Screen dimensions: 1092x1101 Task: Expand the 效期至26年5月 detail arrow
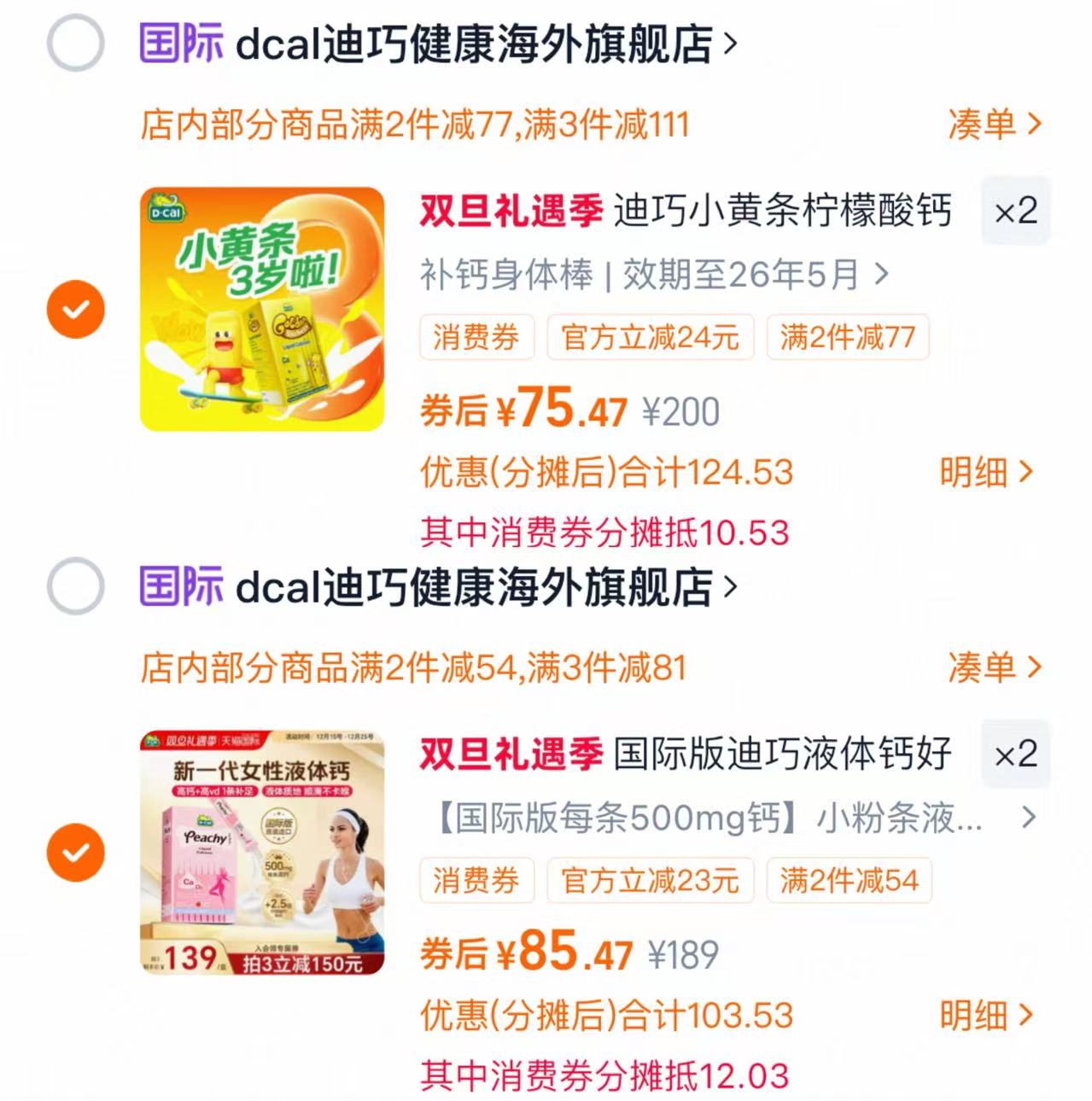[x=879, y=275]
